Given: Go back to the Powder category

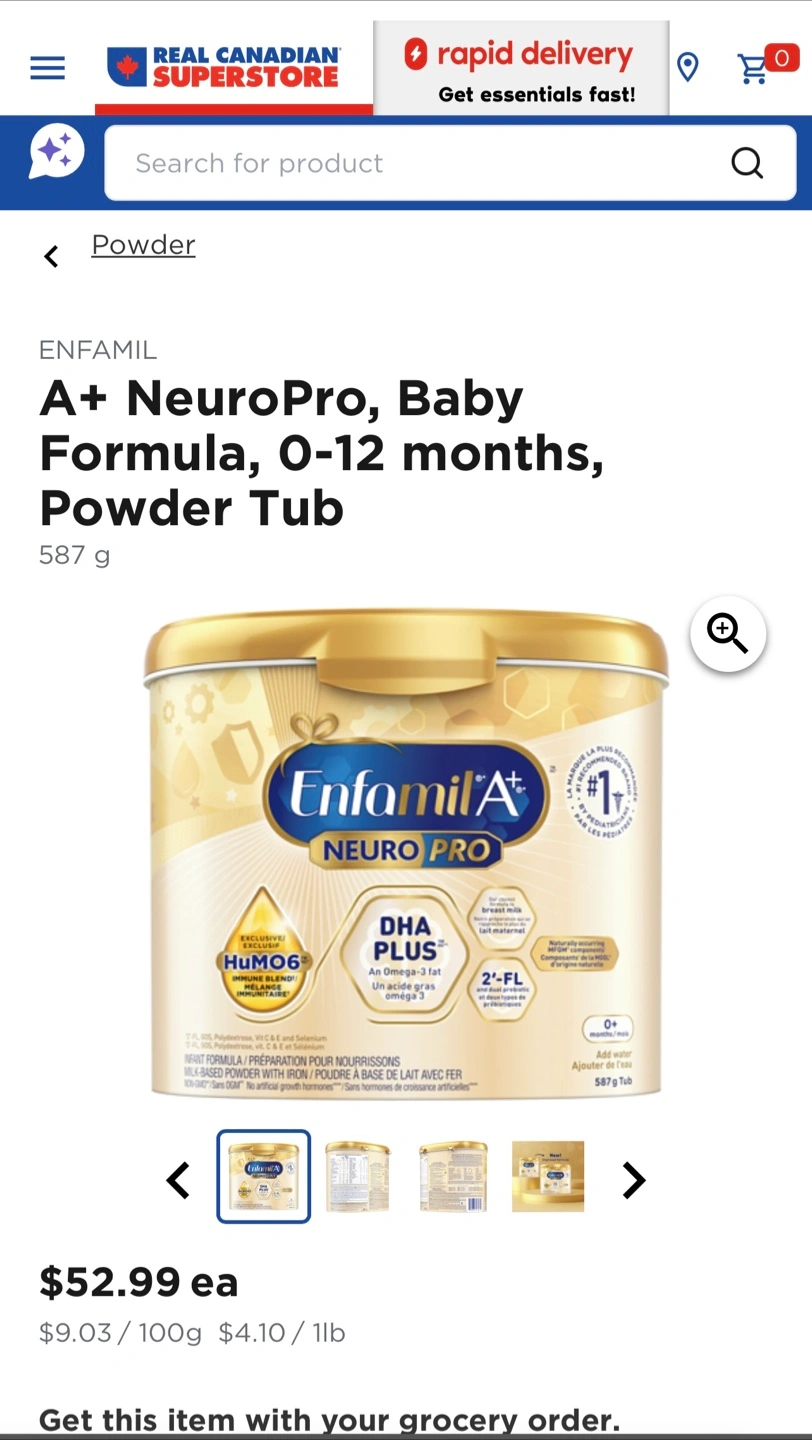Looking at the screenshot, I should [143, 245].
